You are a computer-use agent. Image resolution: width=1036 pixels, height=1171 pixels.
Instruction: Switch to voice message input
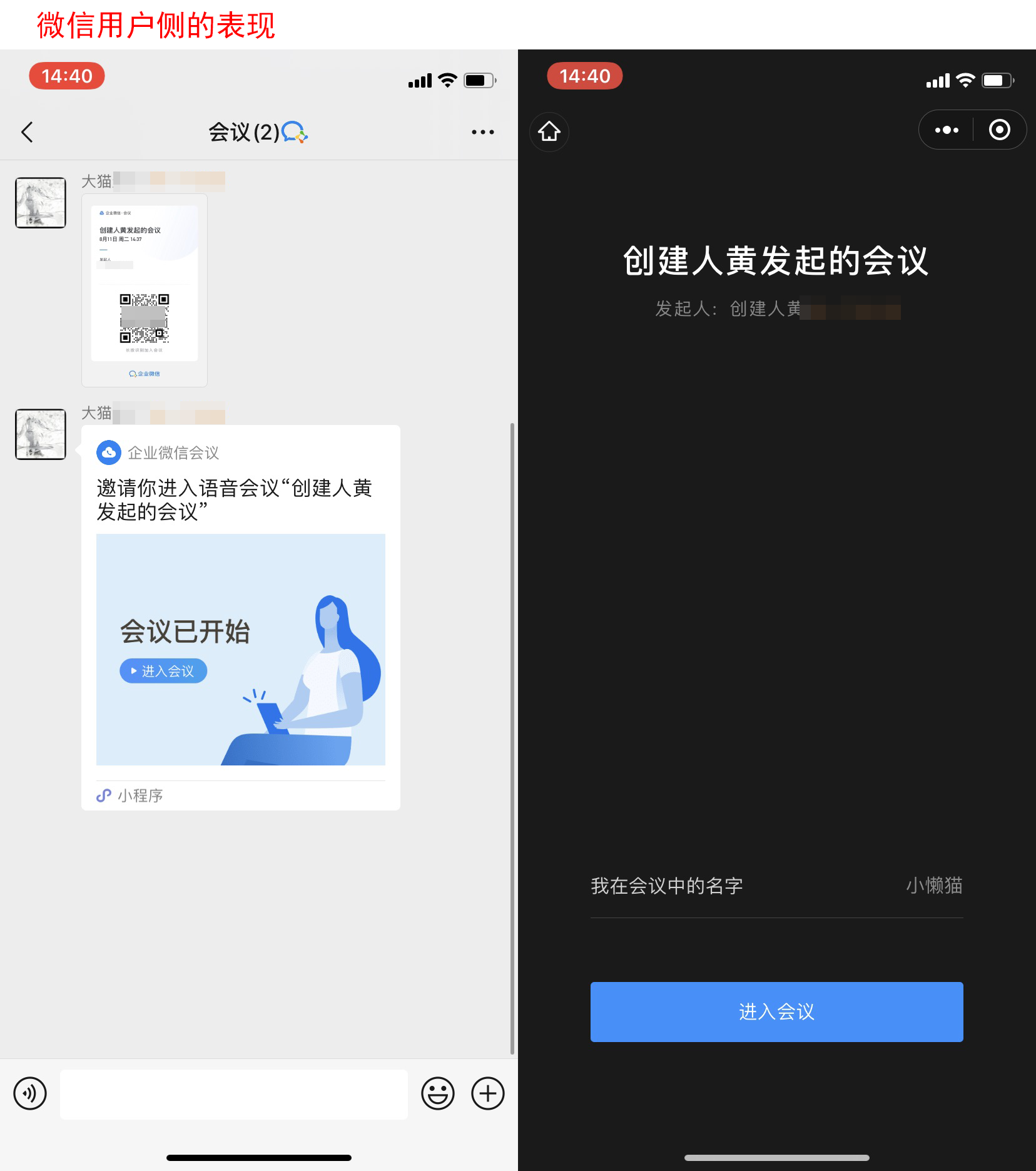click(30, 1093)
